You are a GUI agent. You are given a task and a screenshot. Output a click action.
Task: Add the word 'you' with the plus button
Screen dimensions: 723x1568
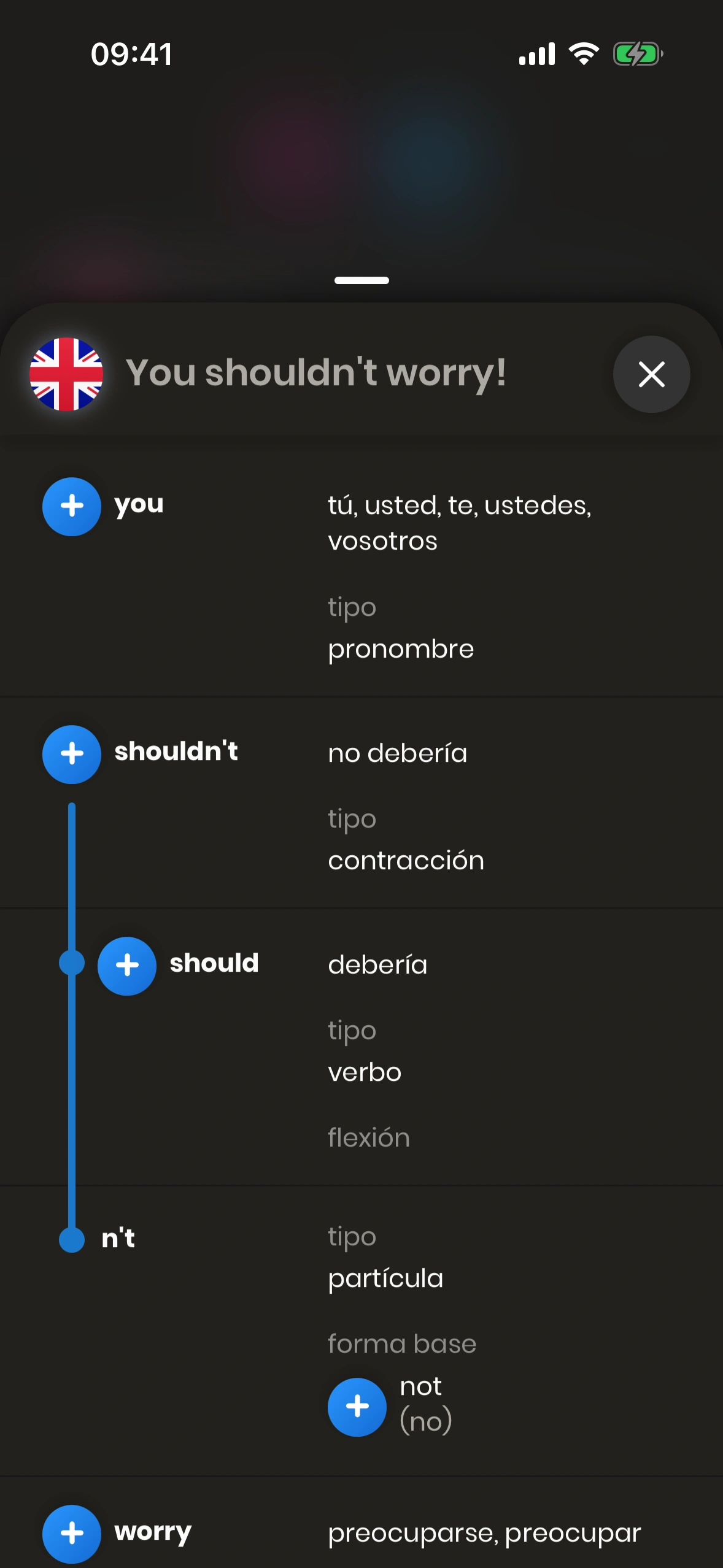click(72, 506)
